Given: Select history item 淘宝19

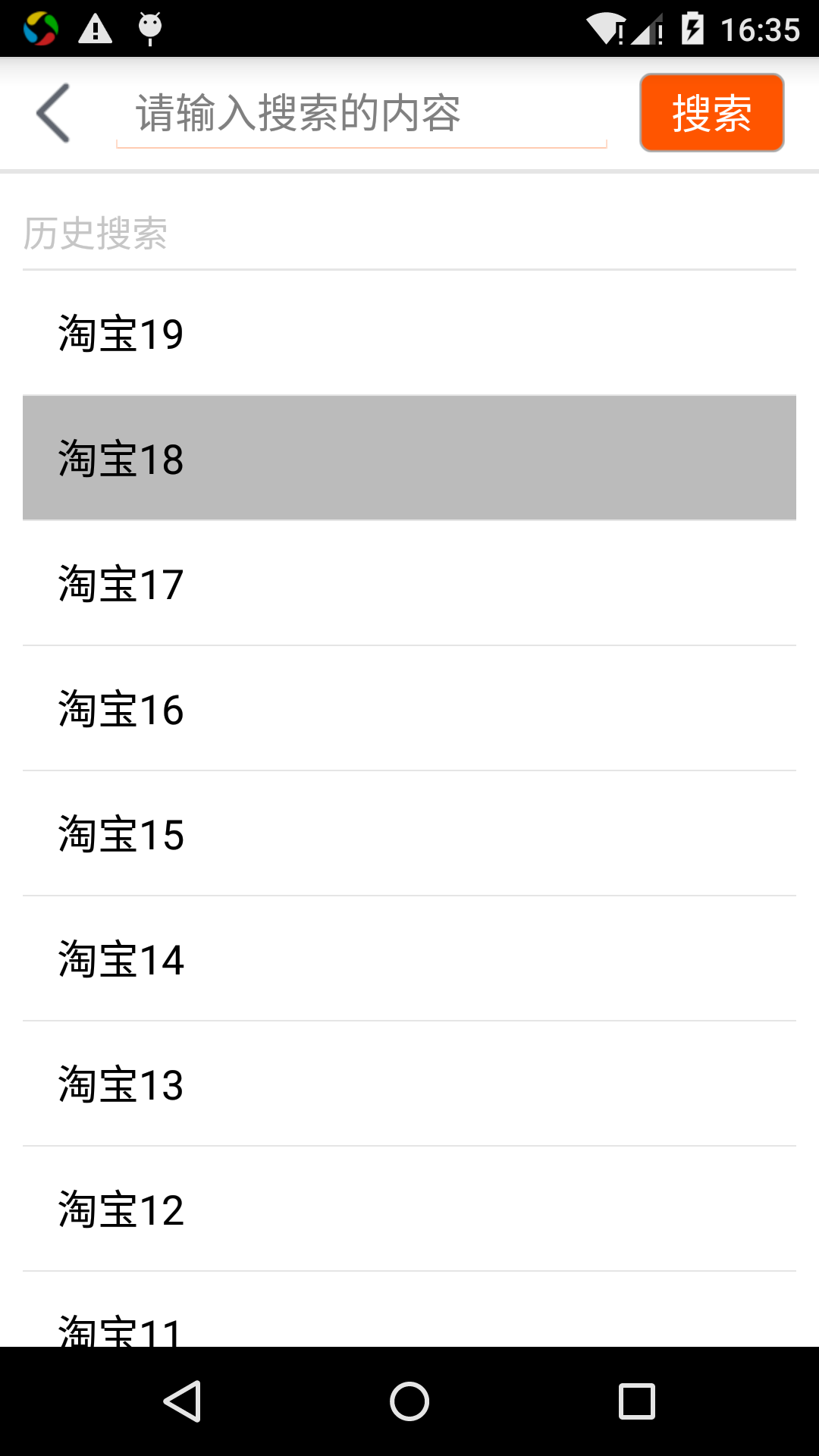Looking at the screenshot, I should click(409, 333).
